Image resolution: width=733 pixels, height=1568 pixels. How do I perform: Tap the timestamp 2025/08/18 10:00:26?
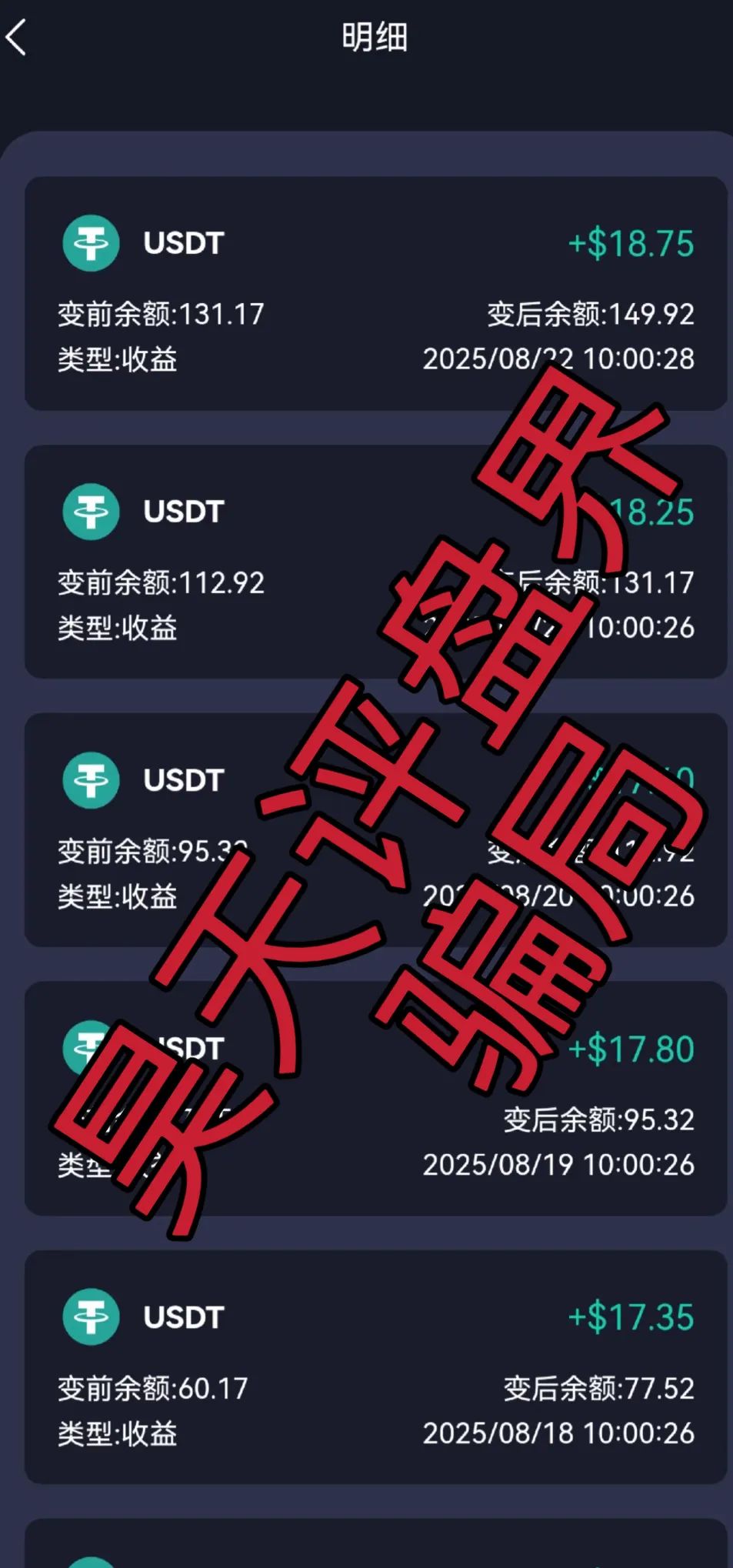(x=559, y=1433)
